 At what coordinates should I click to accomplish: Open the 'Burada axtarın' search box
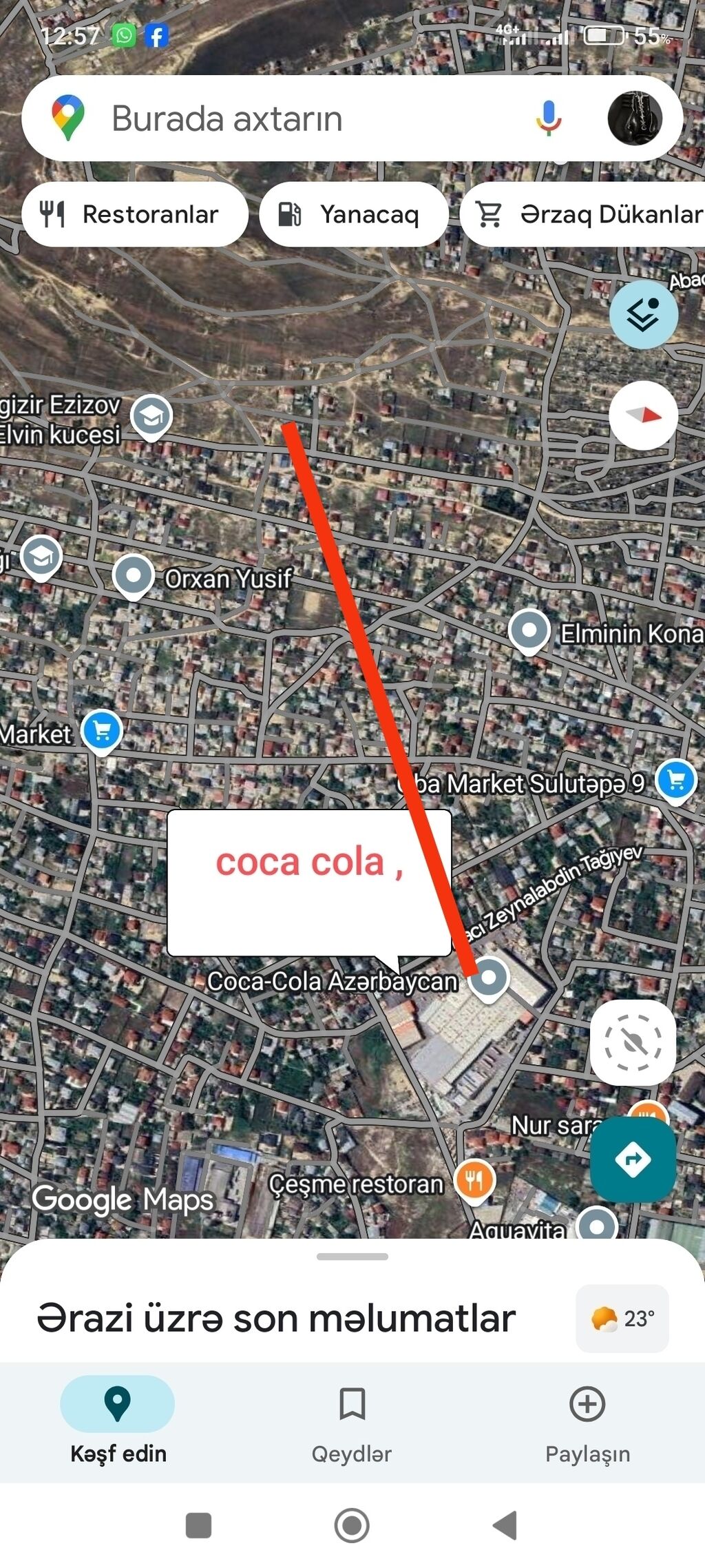[x=275, y=118]
